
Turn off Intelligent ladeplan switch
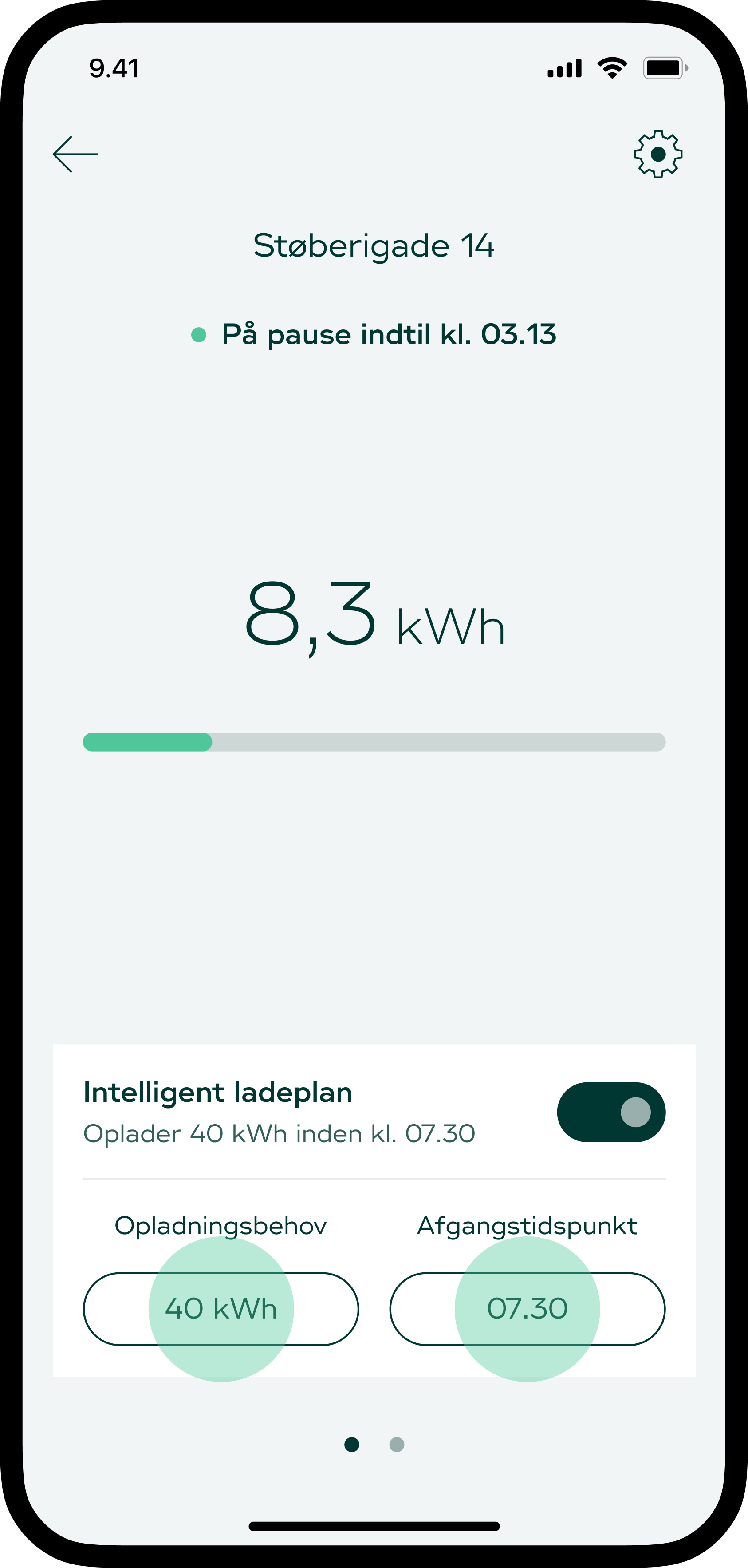click(x=611, y=1112)
